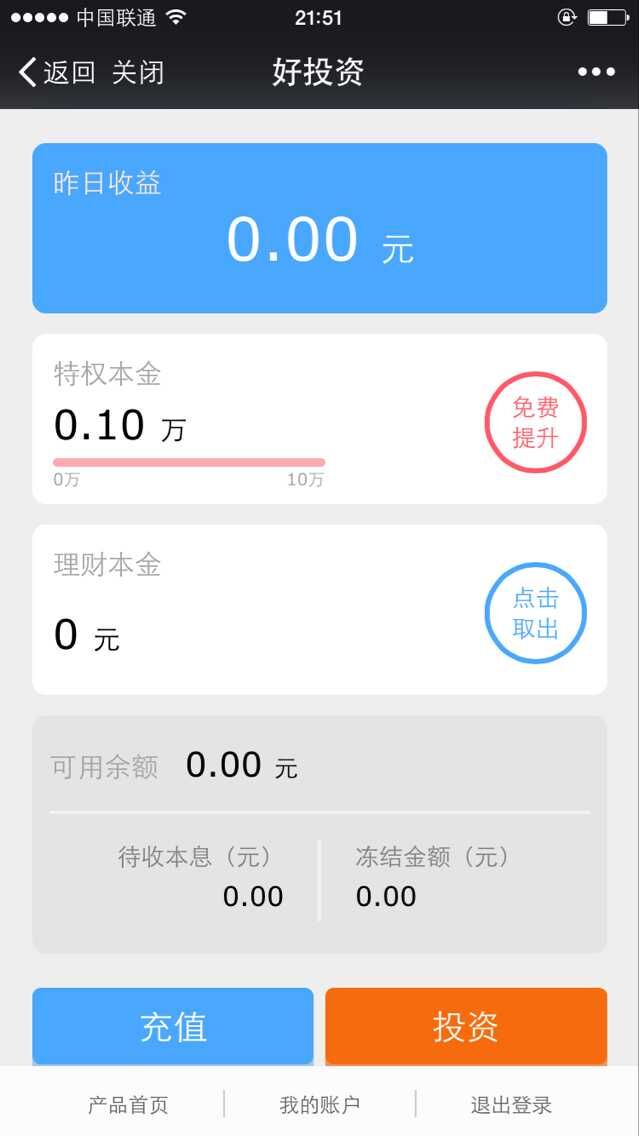
Task: Tap the orange 投资 invest button
Action: (466, 1027)
